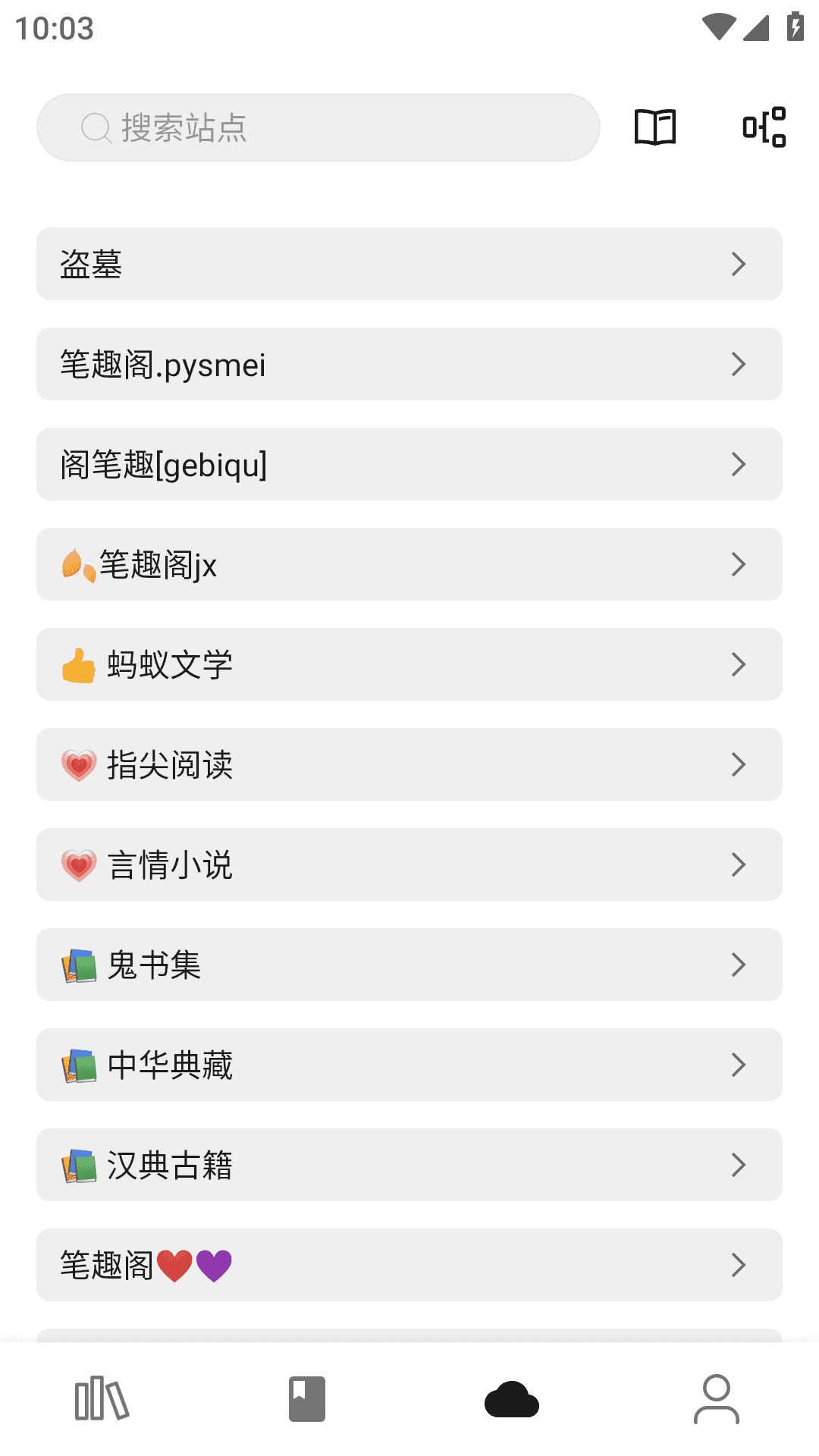Select the 阁笔趣[gebiqu] list item
The height and width of the screenshot is (1456, 819).
coord(409,464)
